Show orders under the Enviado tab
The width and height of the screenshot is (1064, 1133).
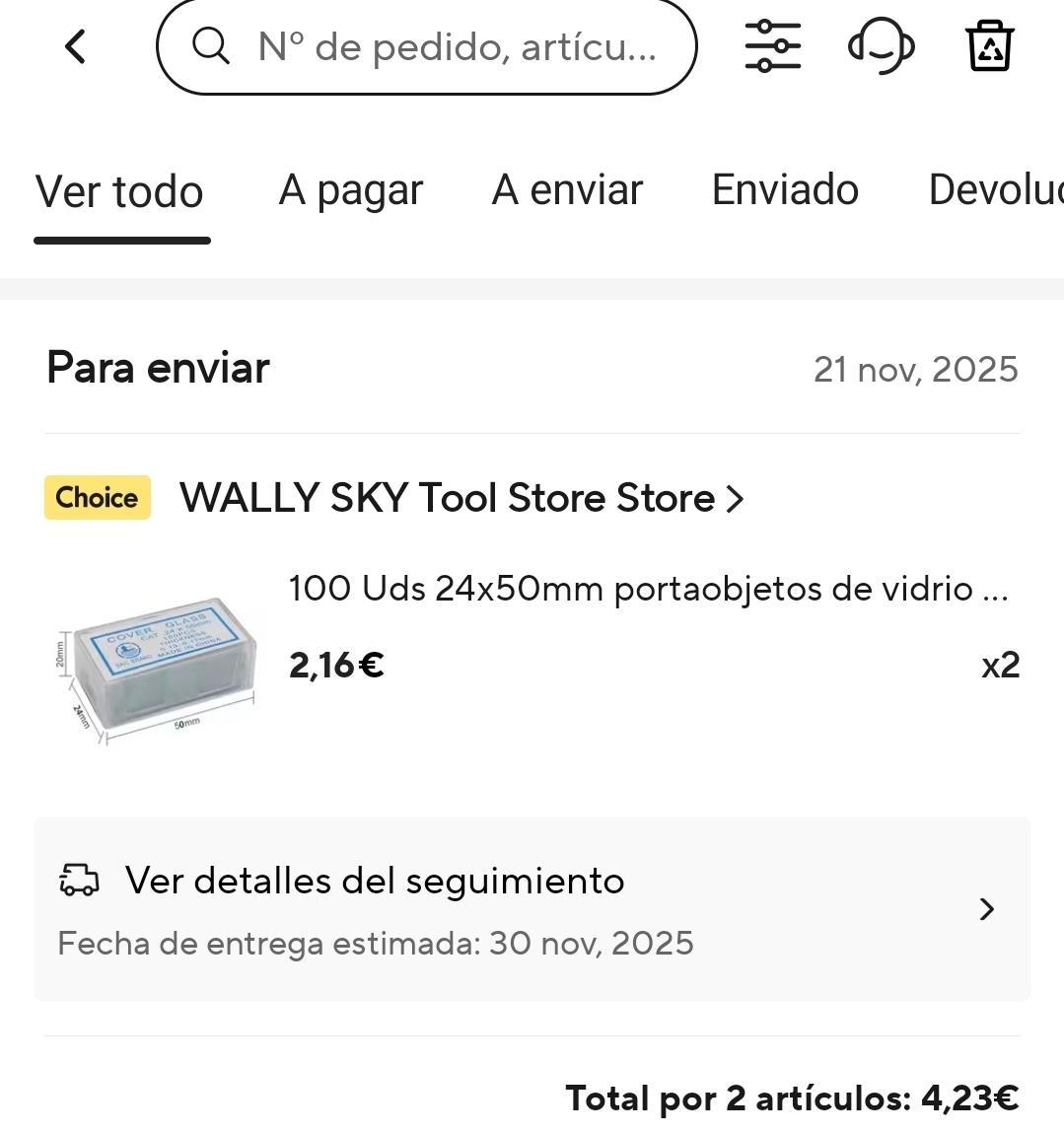tap(785, 190)
